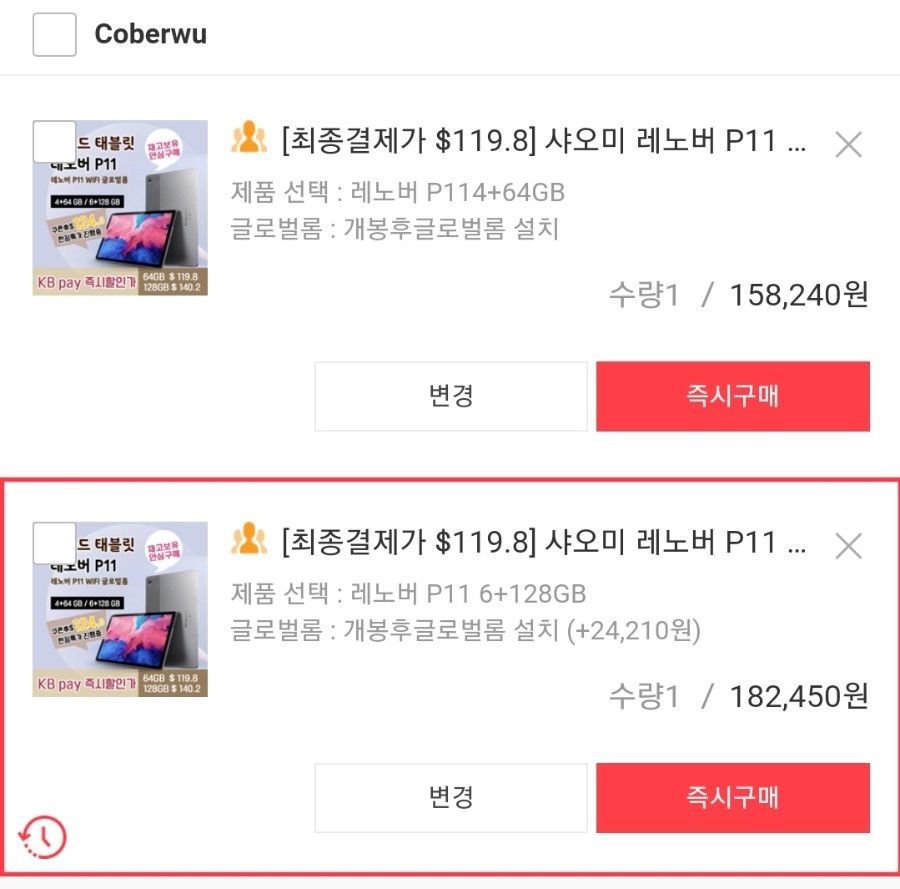The image size is (900, 889).
Task: Tap 변경 for the 158,240원 item
Action: [x=451, y=396]
